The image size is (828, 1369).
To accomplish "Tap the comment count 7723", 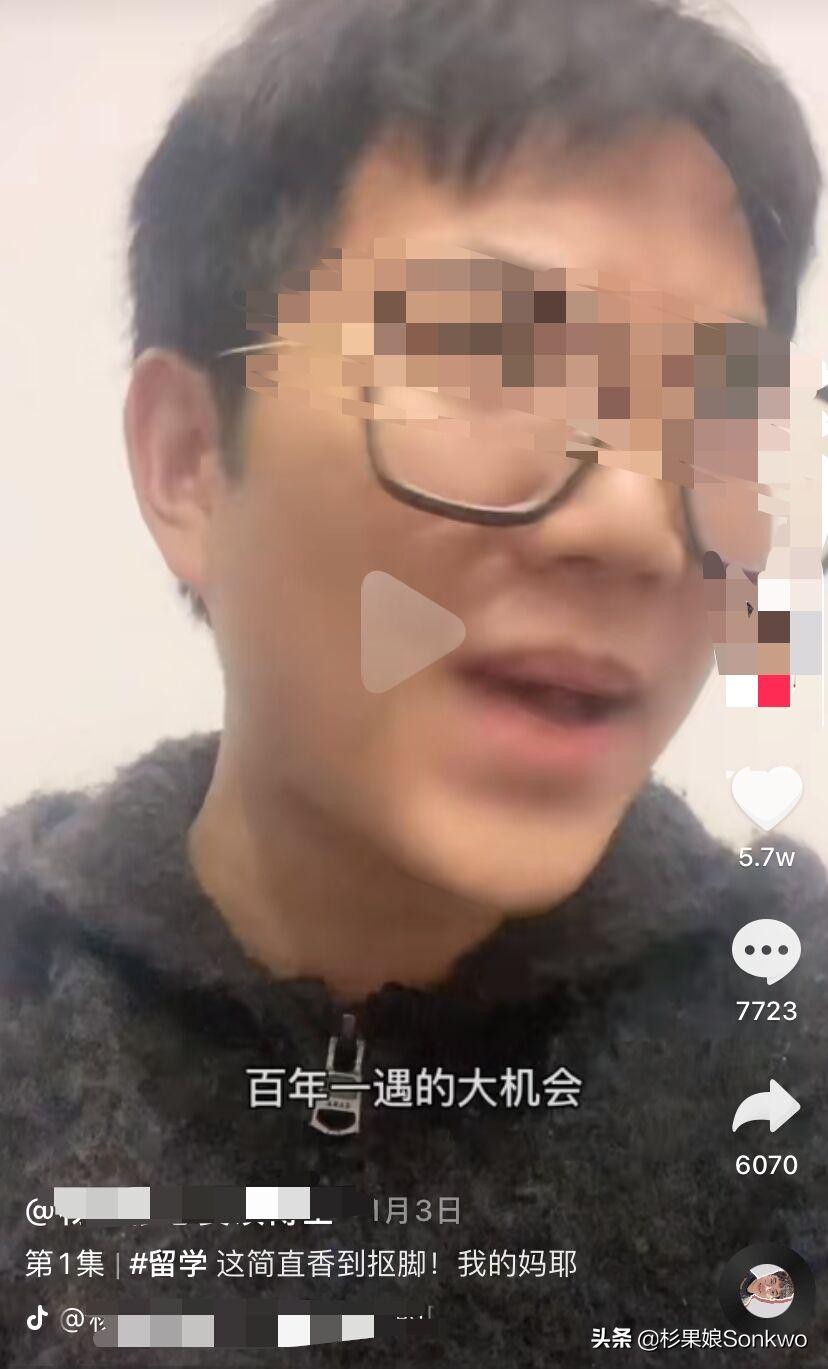I will [766, 1012].
